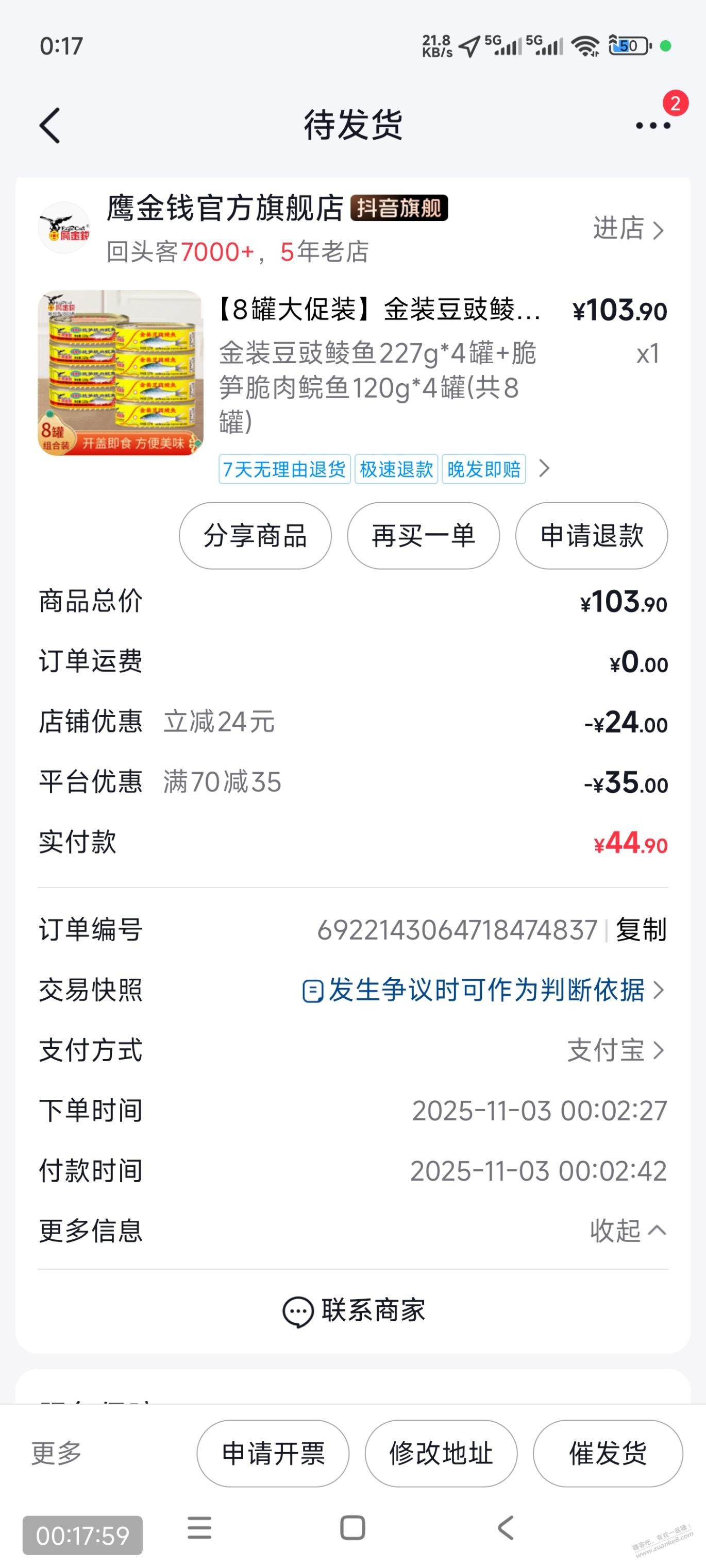Image resolution: width=706 pixels, height=1568 pixels.
Task: Go back from the 待发货 page
Action: [50, 125]
